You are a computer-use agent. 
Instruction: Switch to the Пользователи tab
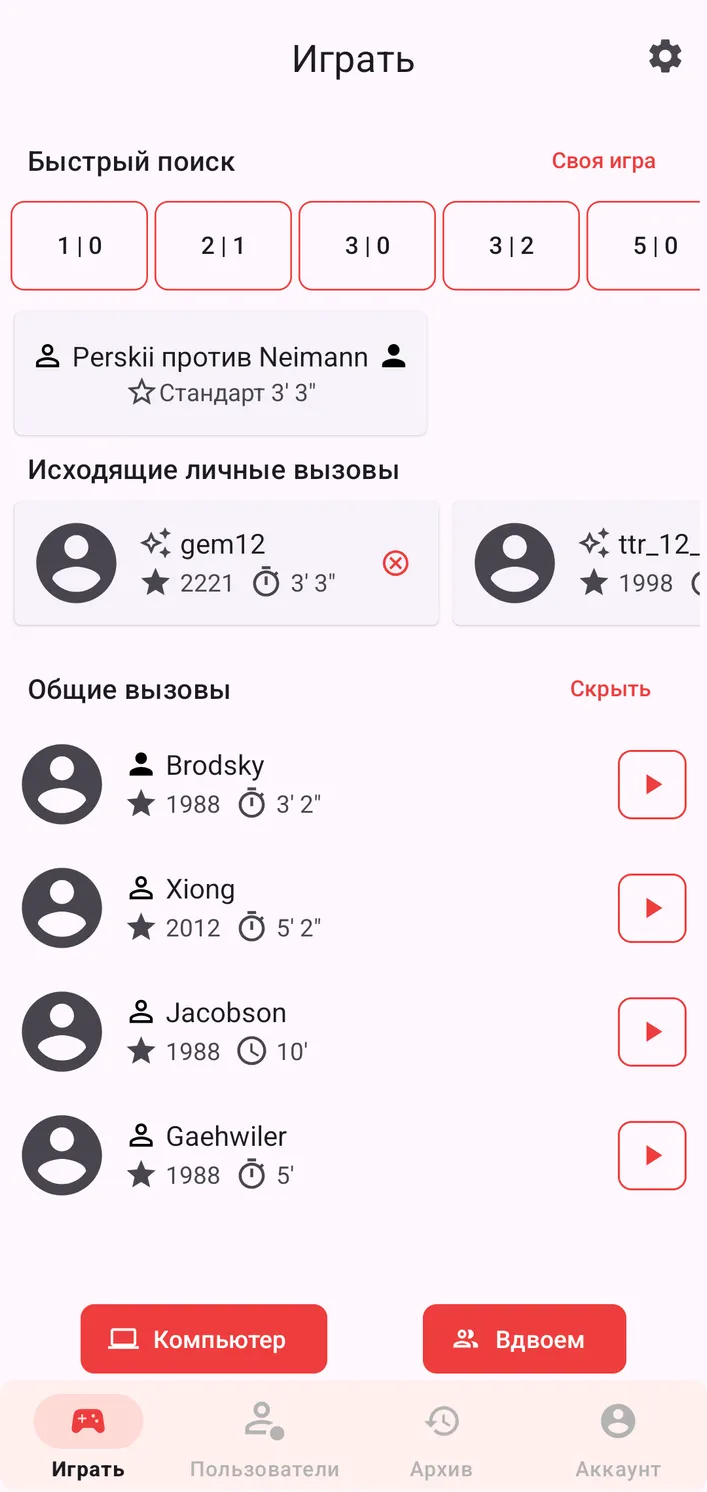265,1440
